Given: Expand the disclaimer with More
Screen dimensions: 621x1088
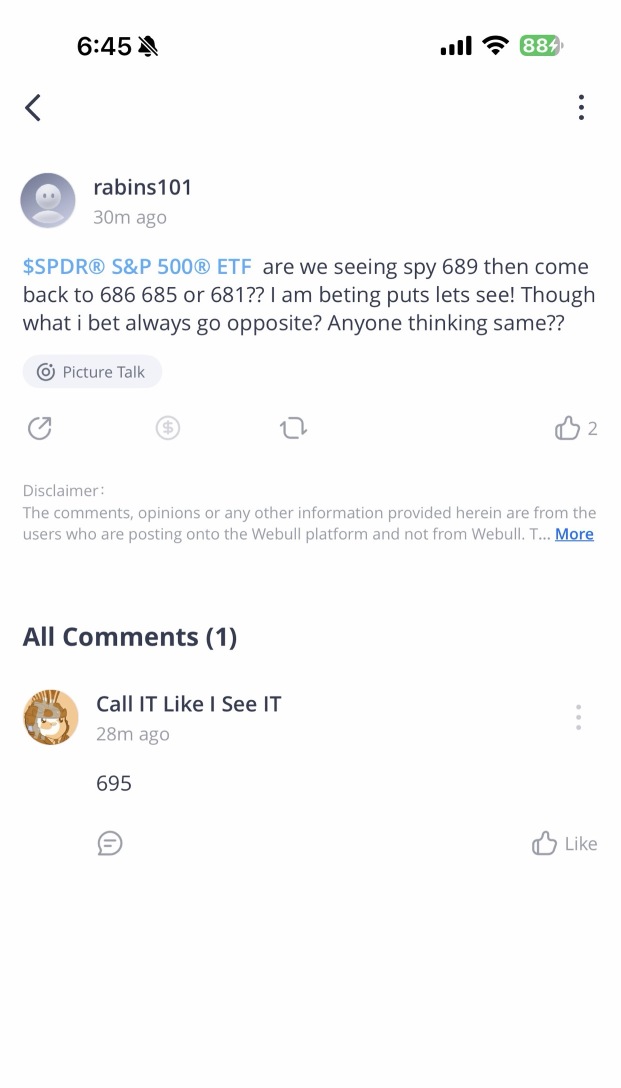Looking at the screenshot, I should pyautogui.click(x=574, y=534).
